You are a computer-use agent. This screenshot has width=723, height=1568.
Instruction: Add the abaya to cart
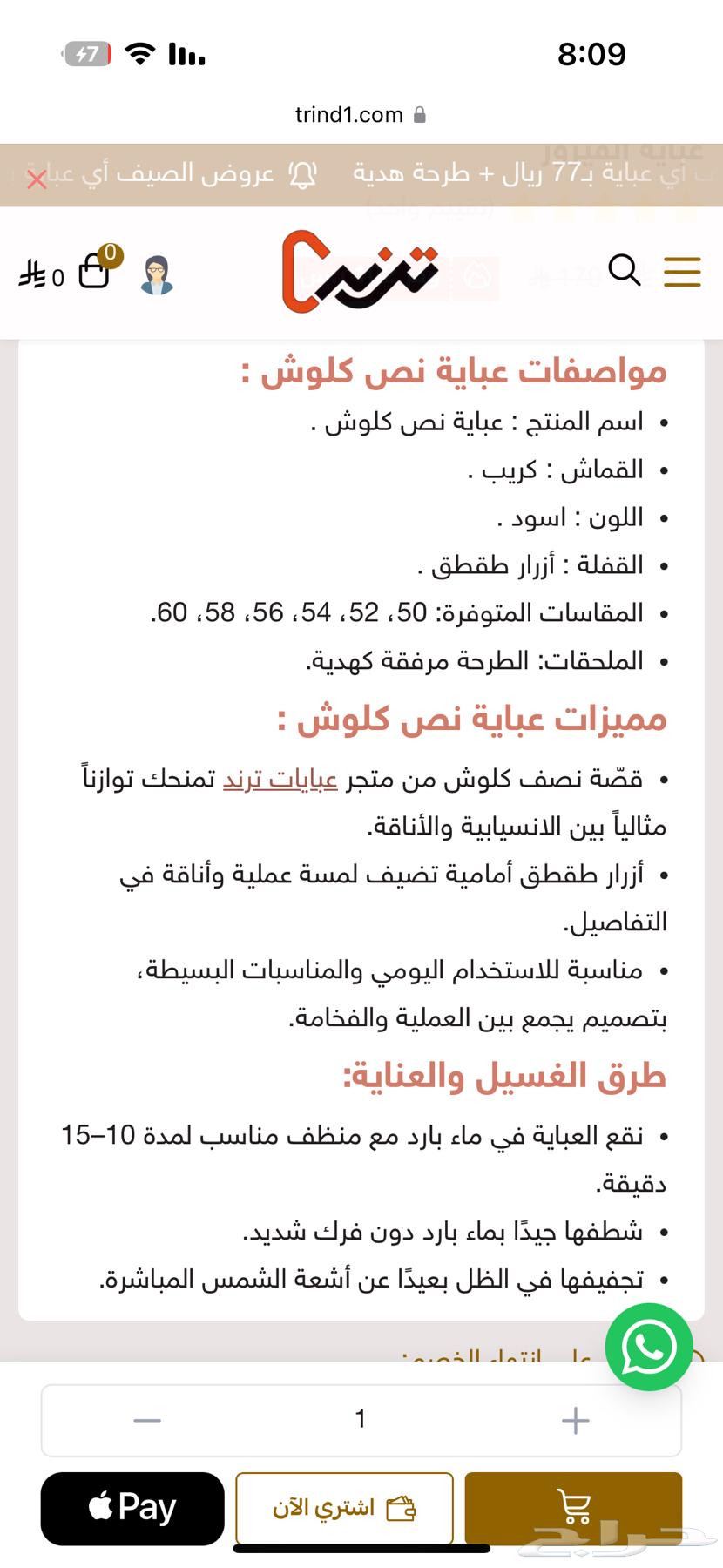pos(573,1507)
